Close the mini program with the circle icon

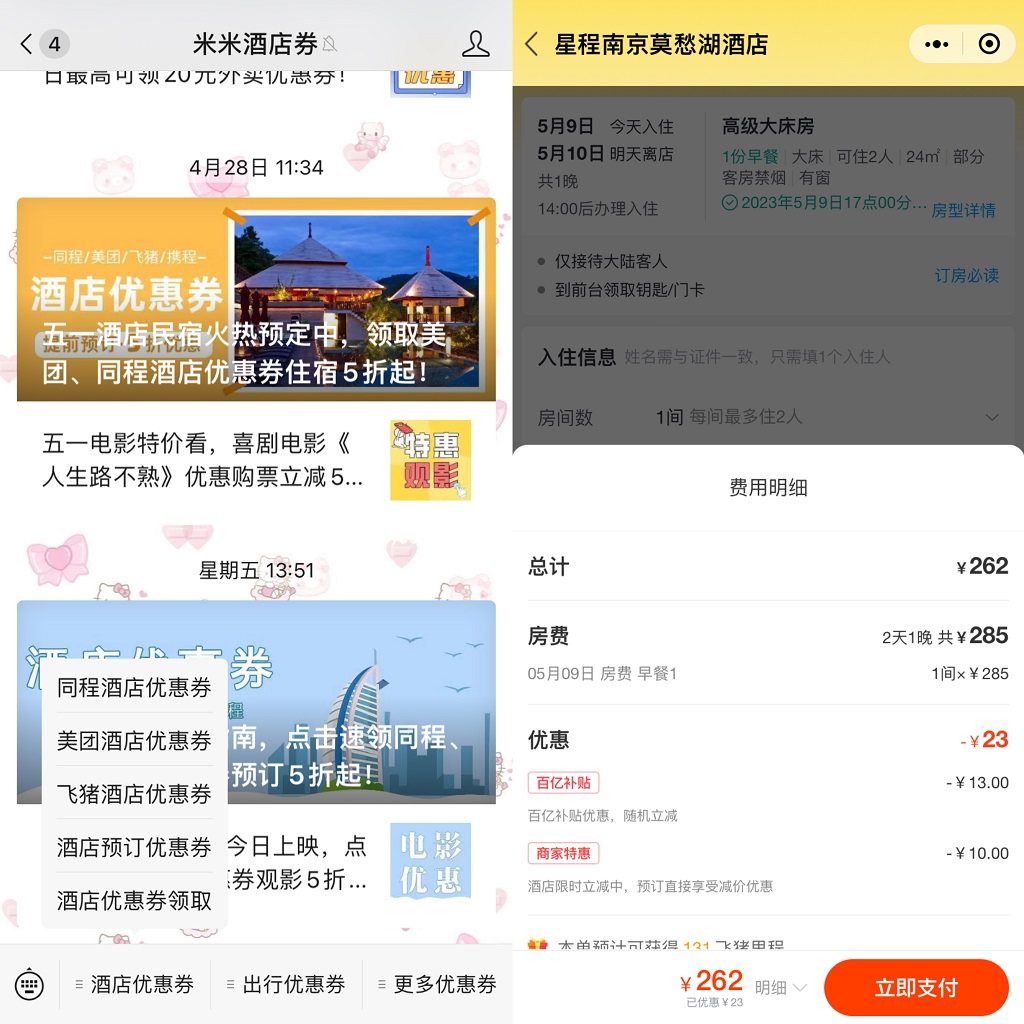tap(989, 44)
